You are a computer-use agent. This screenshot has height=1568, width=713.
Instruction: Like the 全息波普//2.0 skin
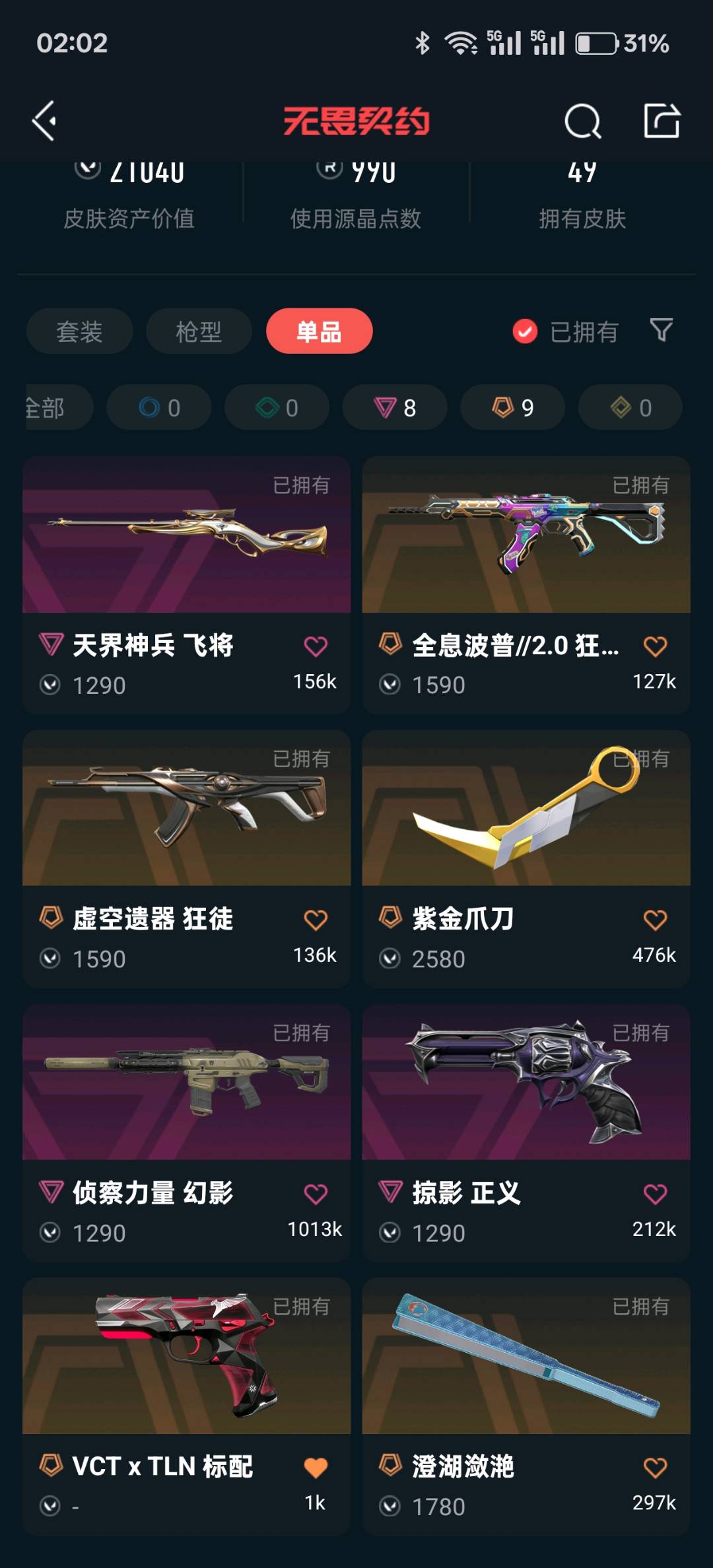(x=655, y=646)
